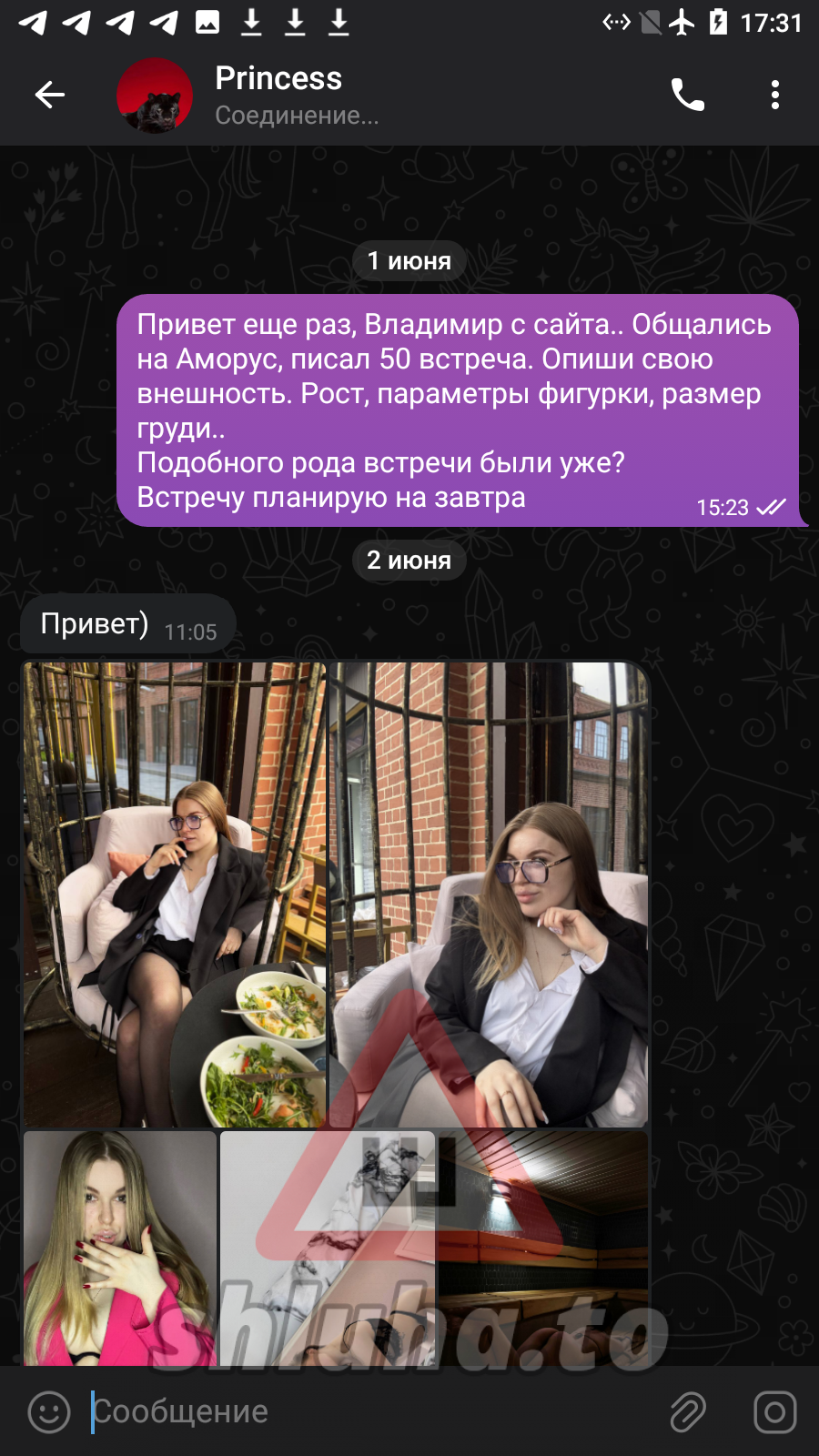Open the dark sauna room photo
This screenshot has height=1456, width=819.
[543, 1247]
